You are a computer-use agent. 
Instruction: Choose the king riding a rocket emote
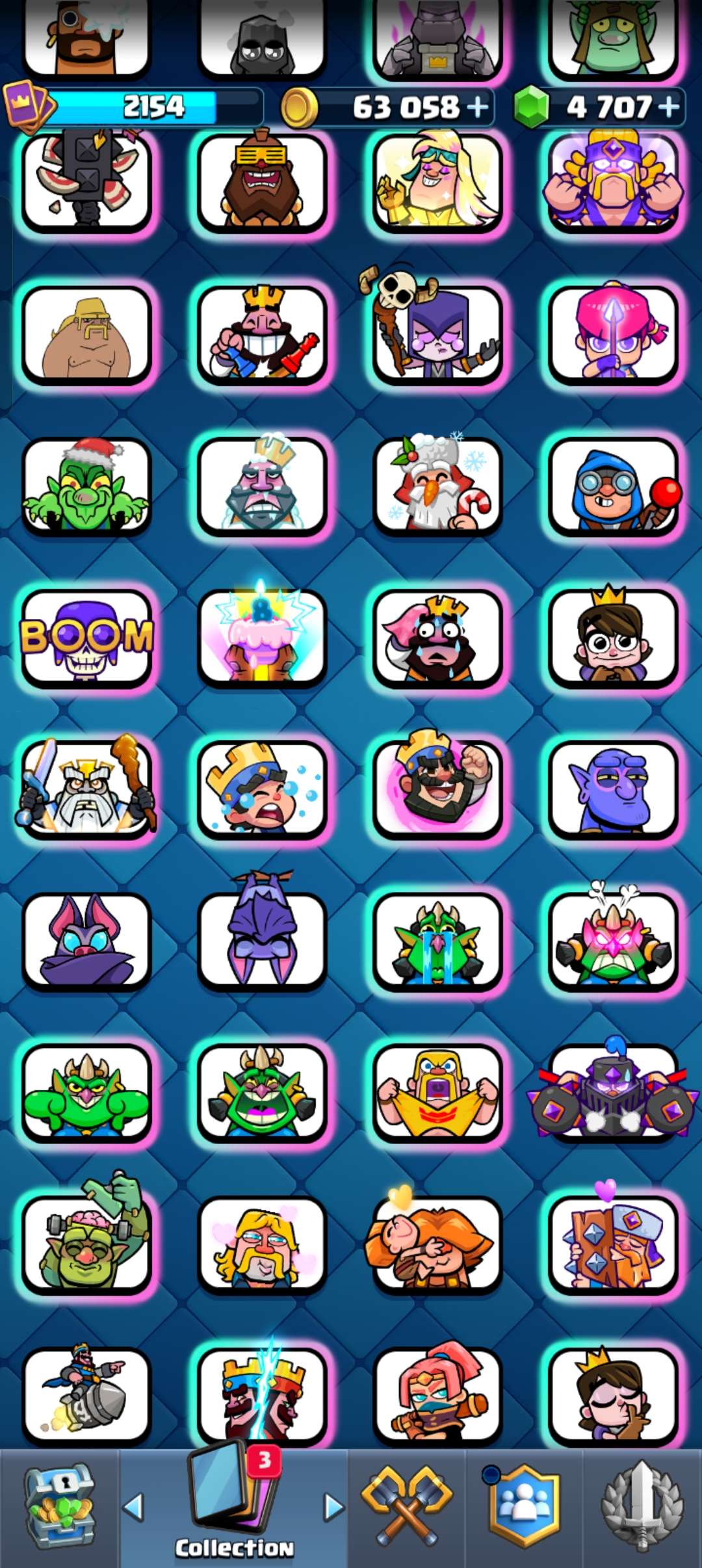coord(86,1392)
